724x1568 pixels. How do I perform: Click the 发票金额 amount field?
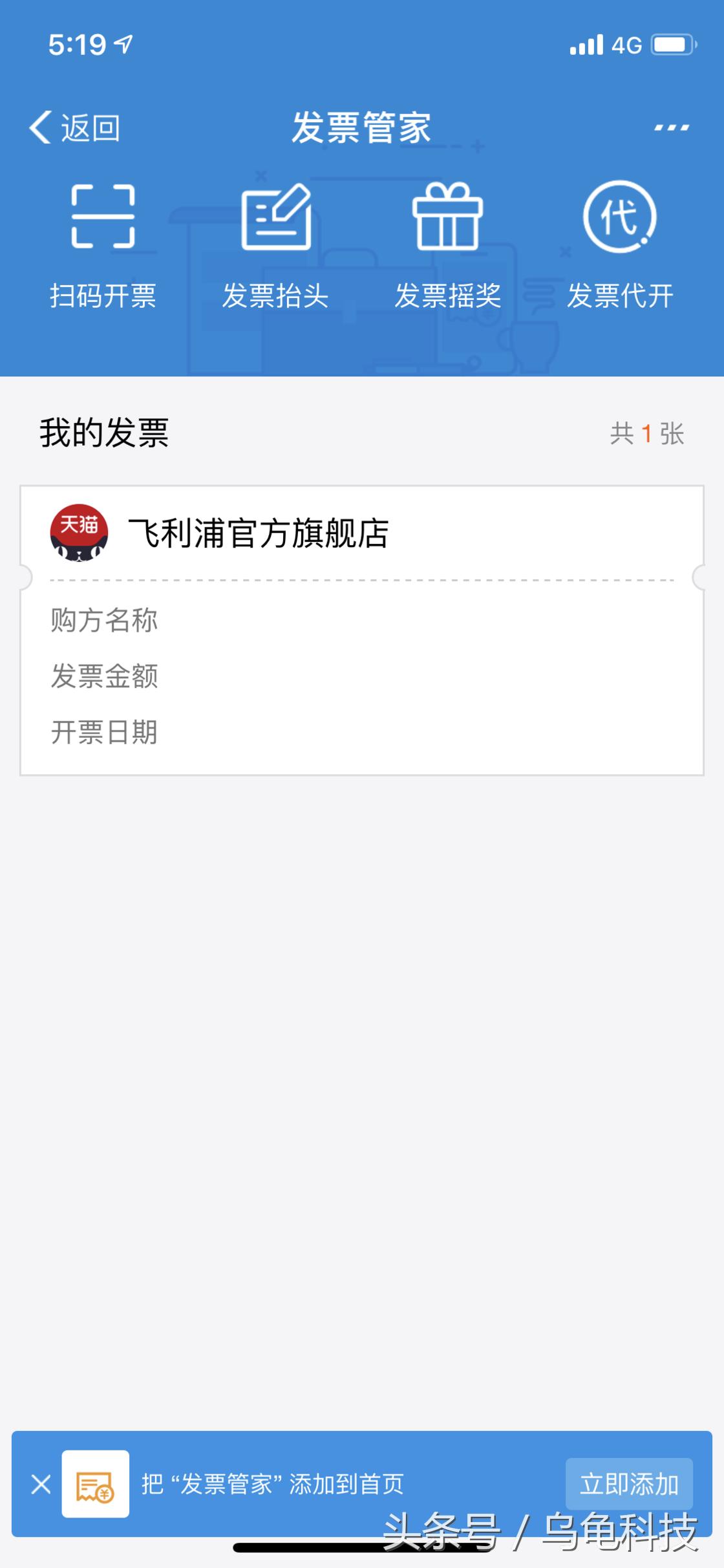tap(103, 678)
